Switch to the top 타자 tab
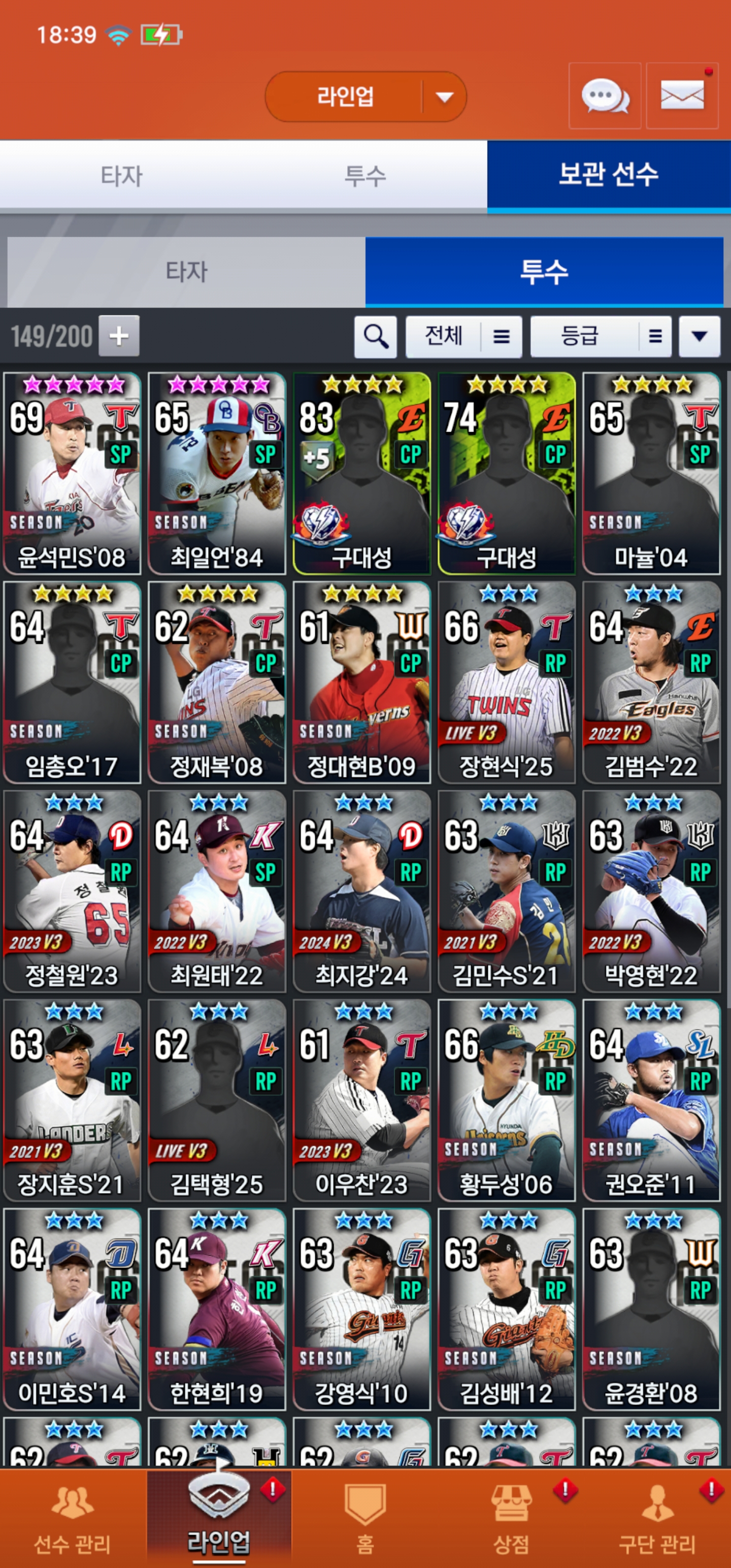This screenshot has width=731, height=1568. pyautogui.click(x=121, y=176)
